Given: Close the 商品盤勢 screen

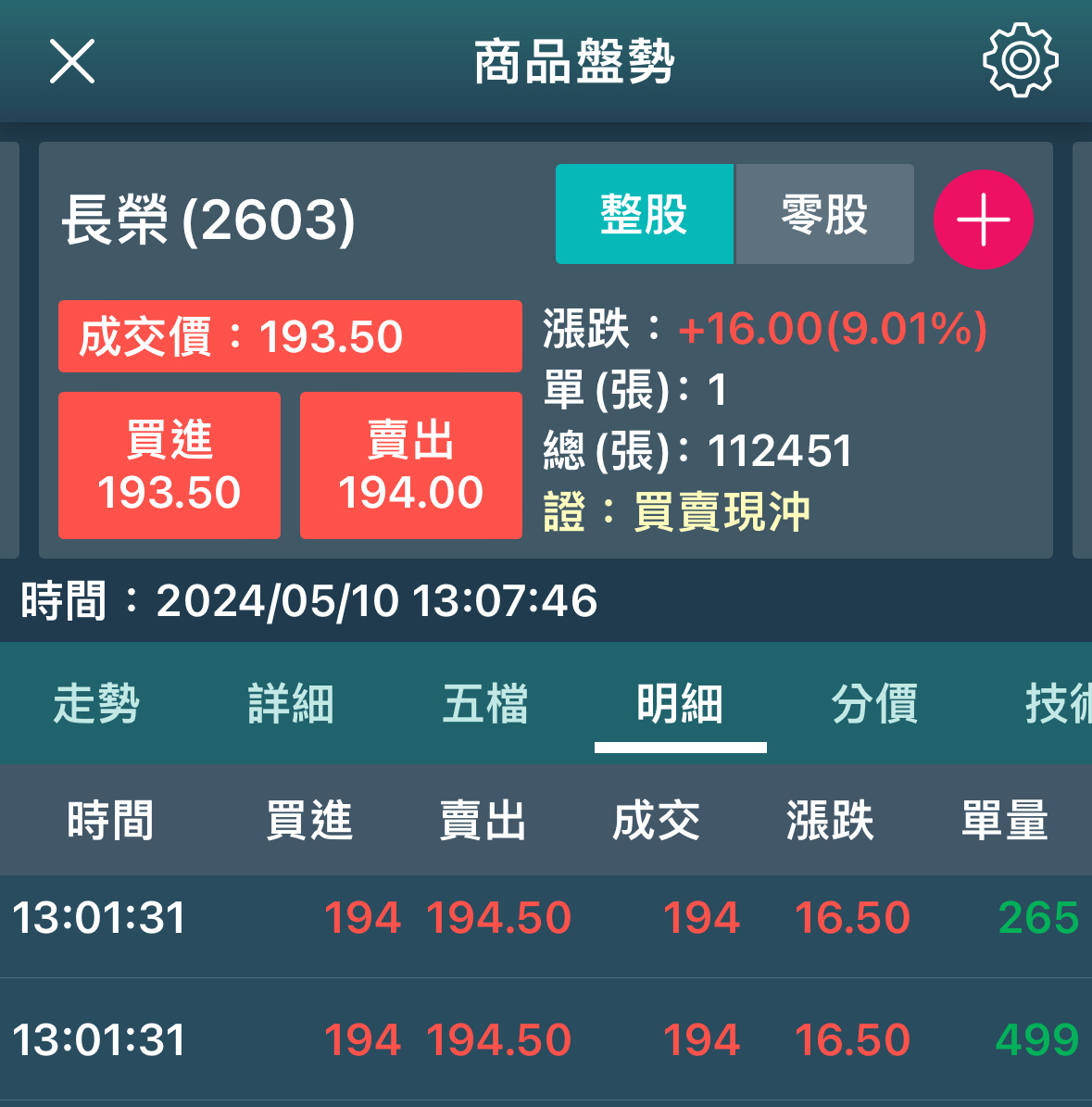Looking at the screenshot, I should pos(72,61).
